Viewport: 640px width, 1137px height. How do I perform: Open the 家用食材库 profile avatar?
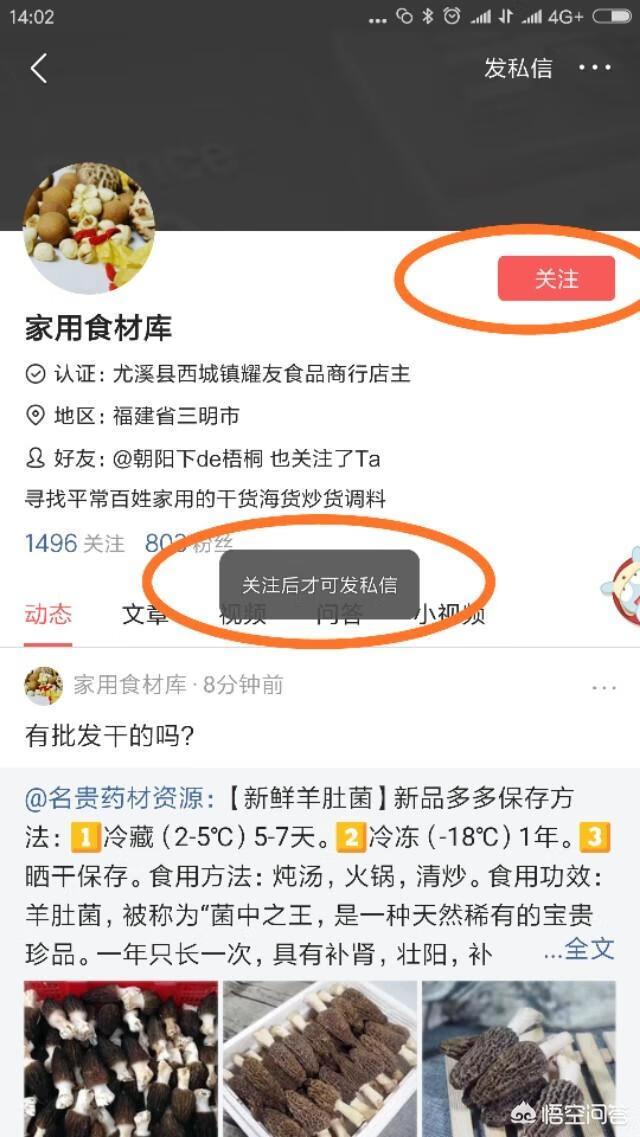tap(89, 228)
